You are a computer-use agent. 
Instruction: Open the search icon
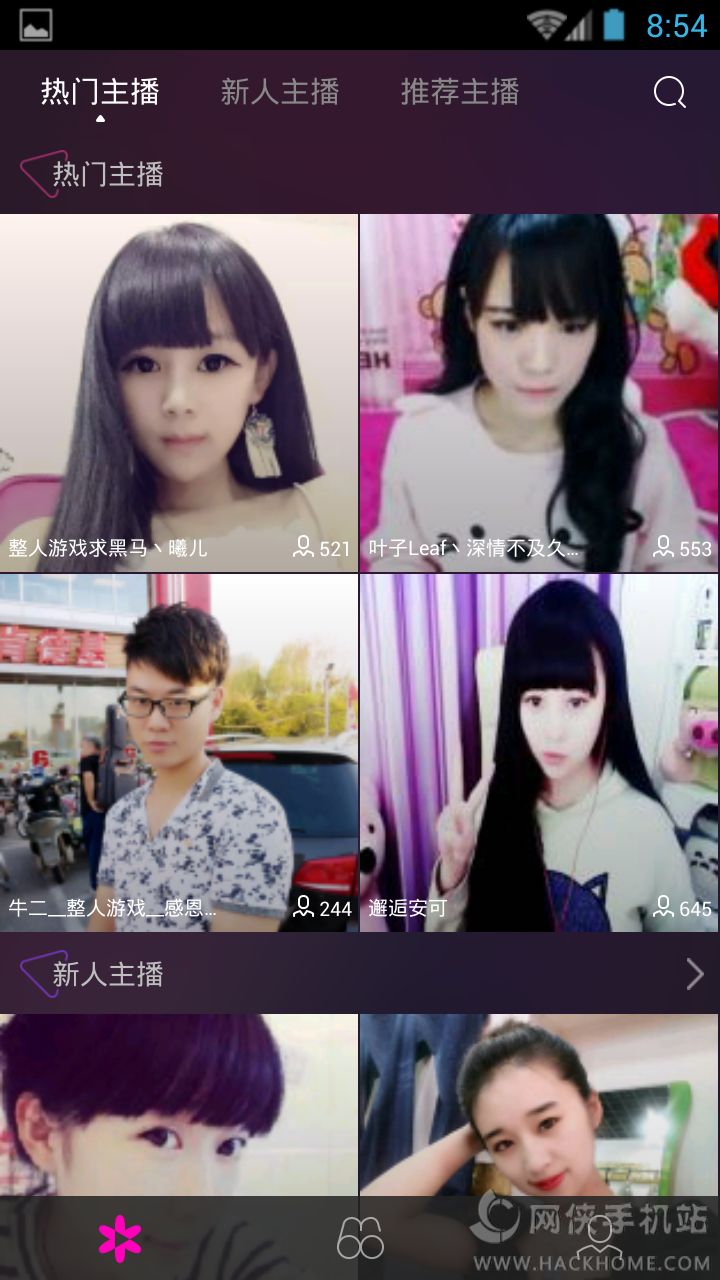pyautogui.click(x=669, y=93)
